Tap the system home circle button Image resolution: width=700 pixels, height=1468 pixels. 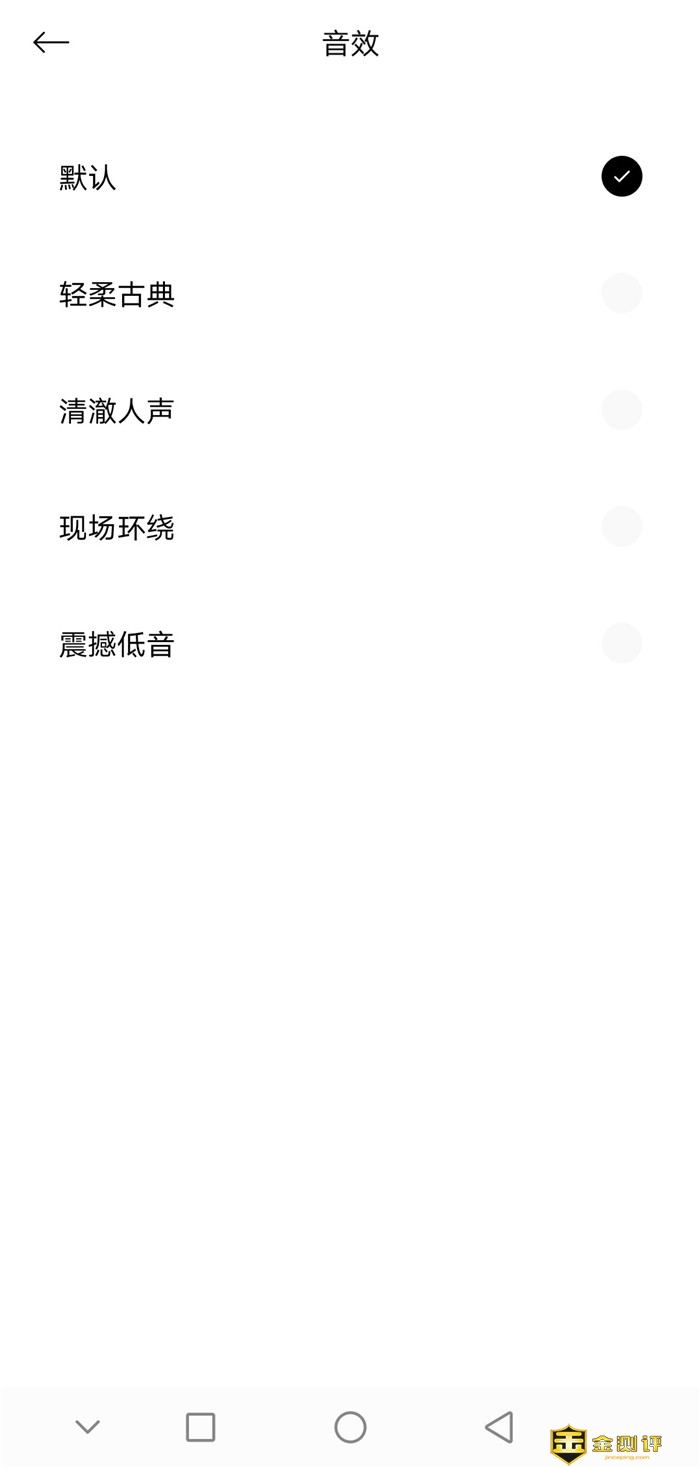pyautogui.click(x=350, y=1427)
